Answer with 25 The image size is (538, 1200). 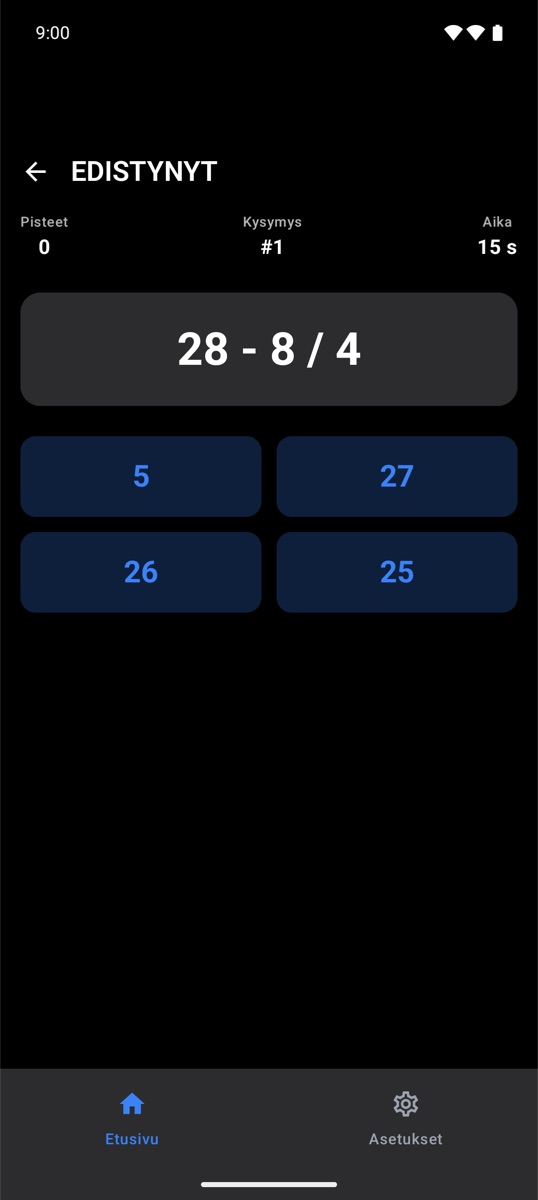pos(397,572)
